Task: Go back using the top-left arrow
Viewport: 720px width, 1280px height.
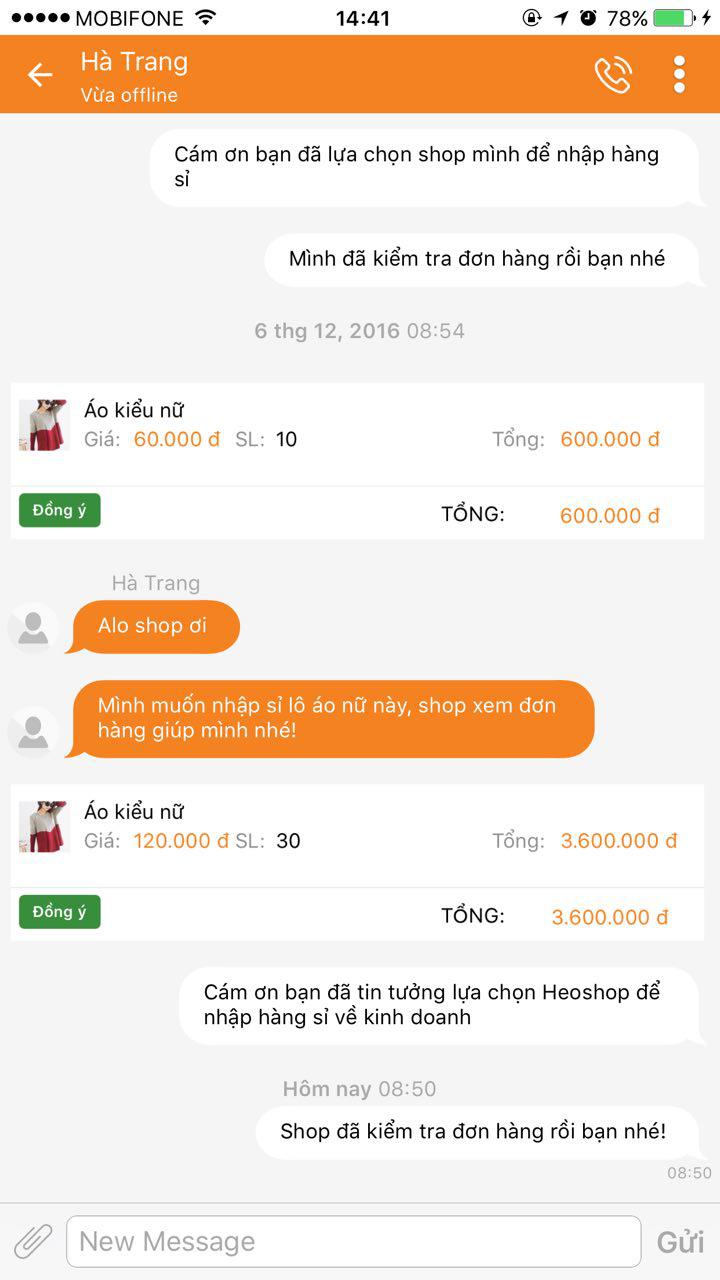Action: click(x=40, y=75)
